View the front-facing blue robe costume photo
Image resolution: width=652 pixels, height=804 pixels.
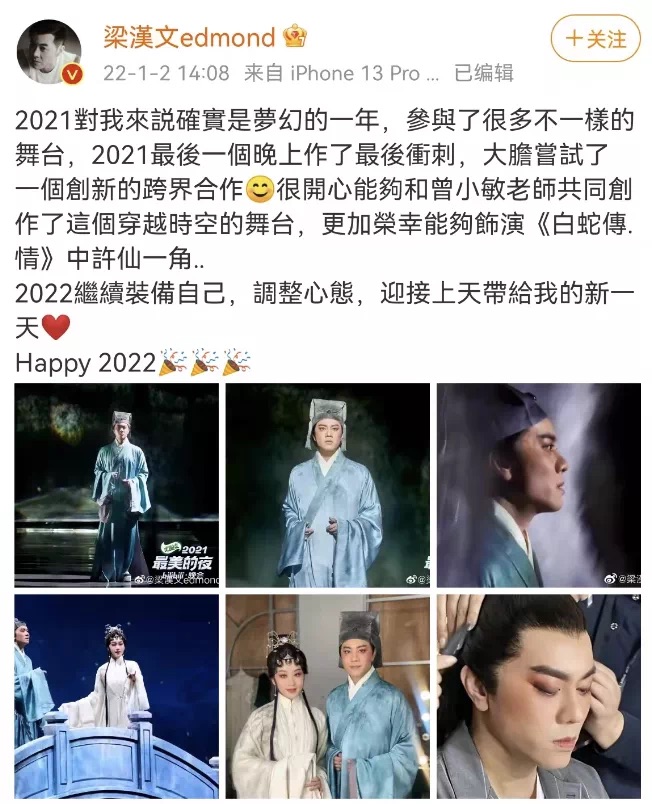coord(327,485)
